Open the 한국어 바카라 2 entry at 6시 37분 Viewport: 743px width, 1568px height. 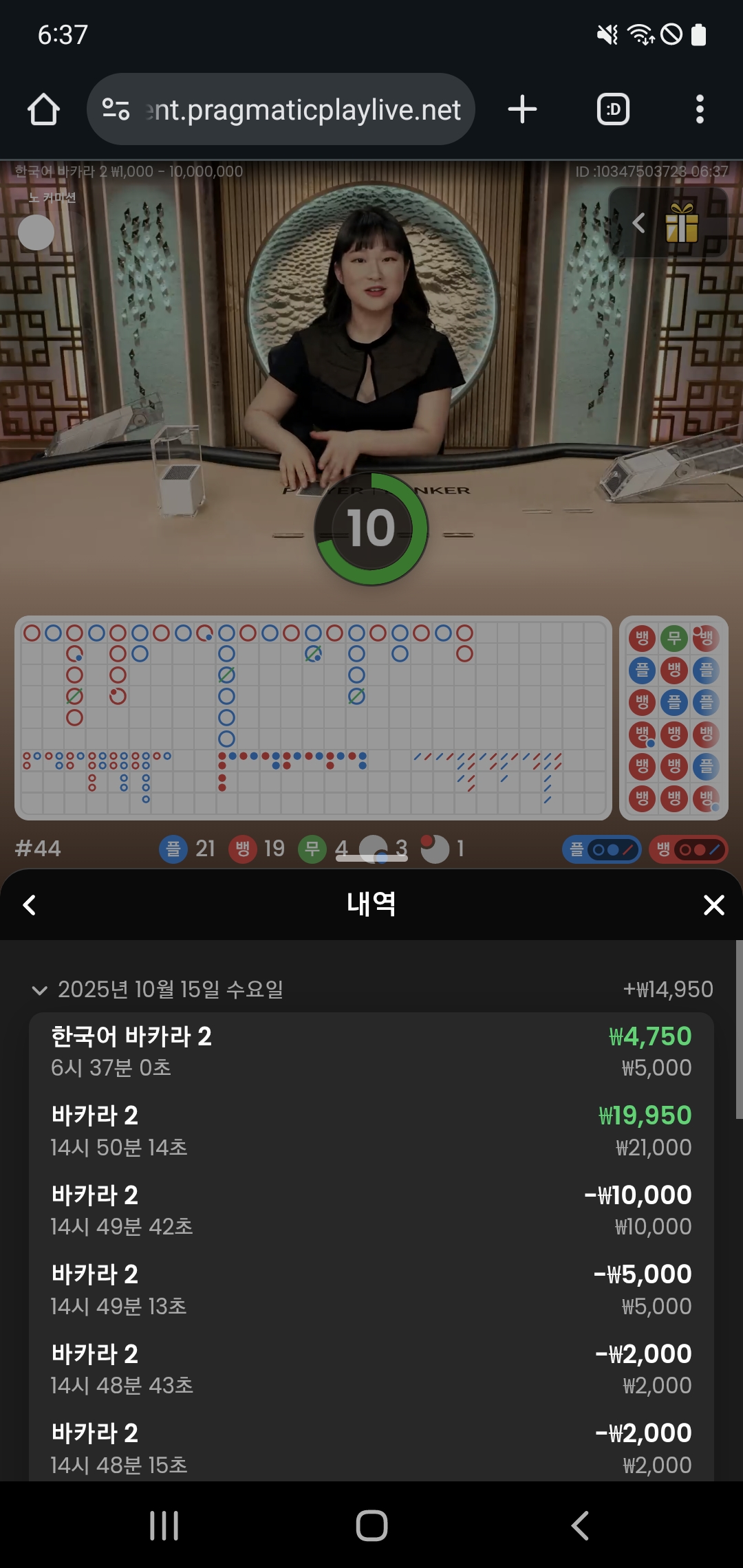tap(371, 1051)
